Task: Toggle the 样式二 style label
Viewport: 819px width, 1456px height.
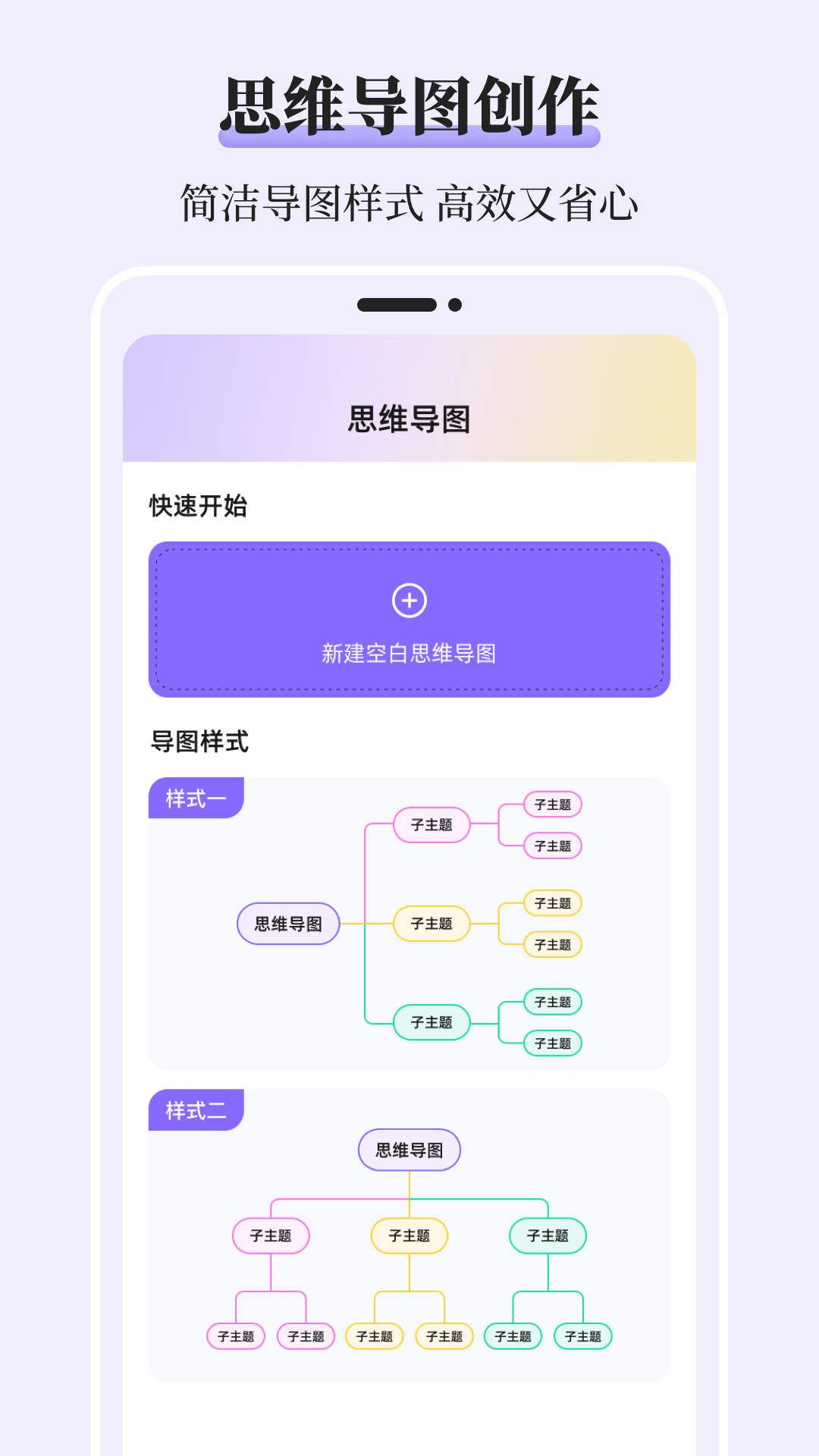Action: (x=196, y=1109)
